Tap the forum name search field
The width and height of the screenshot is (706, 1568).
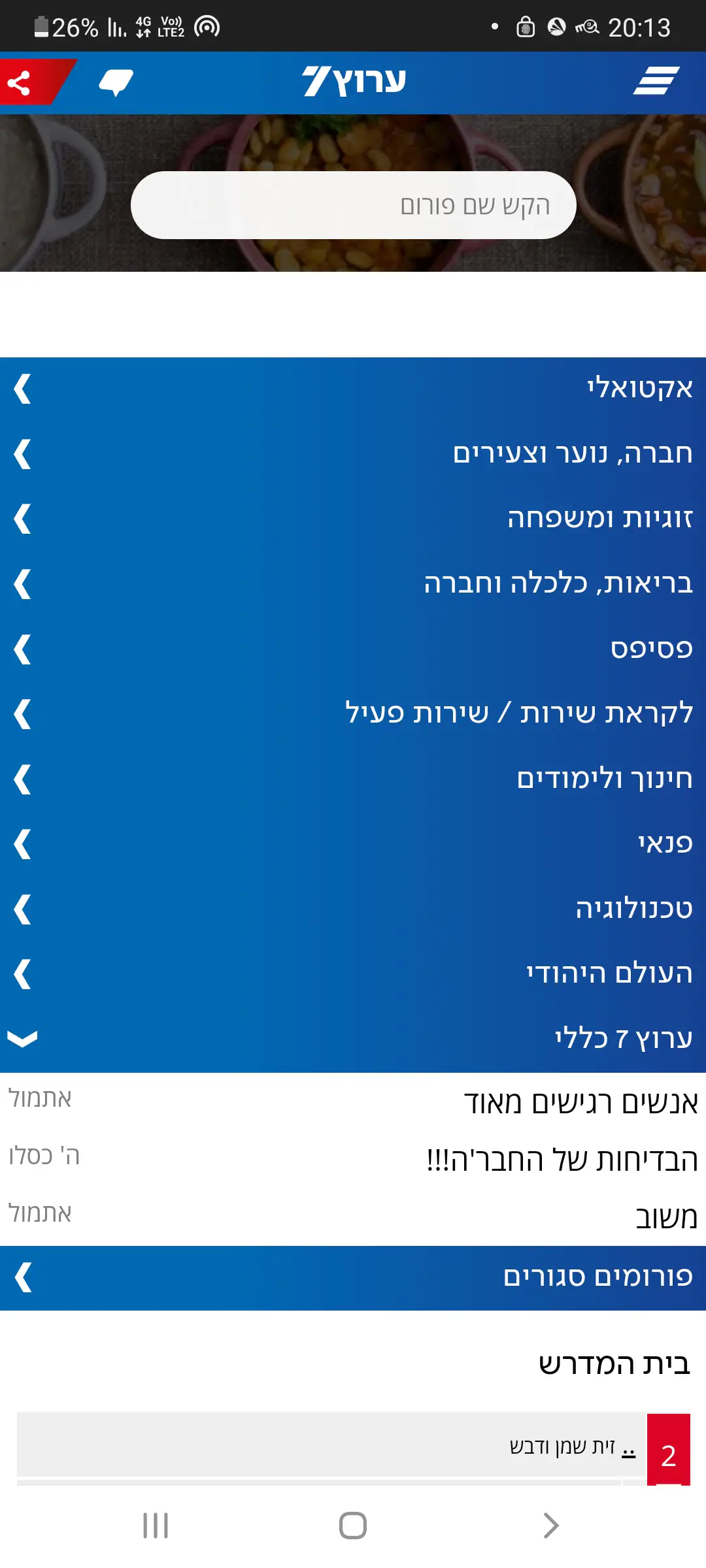pyautogui.click(x=353, y=205)
